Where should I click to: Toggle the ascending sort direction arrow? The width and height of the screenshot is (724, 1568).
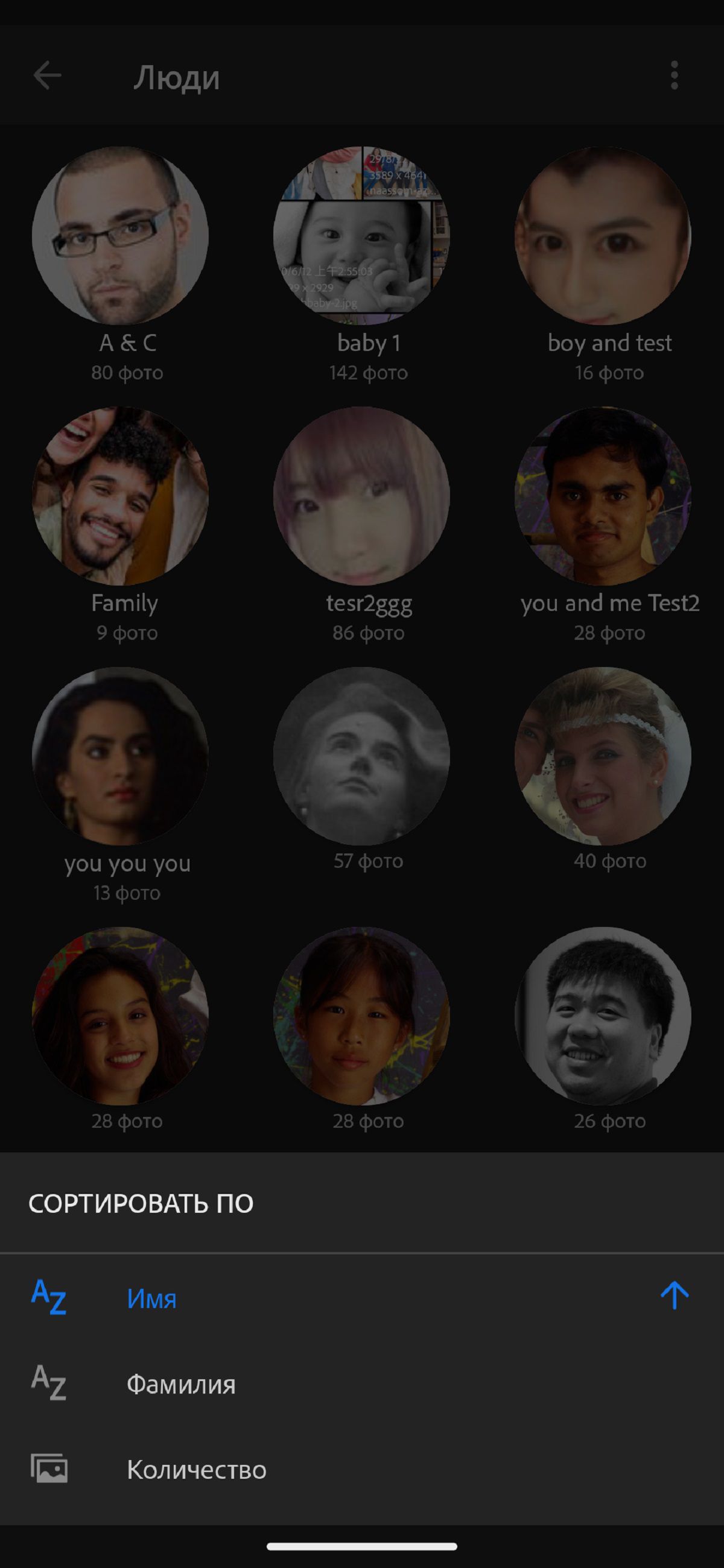(674, 1296)
